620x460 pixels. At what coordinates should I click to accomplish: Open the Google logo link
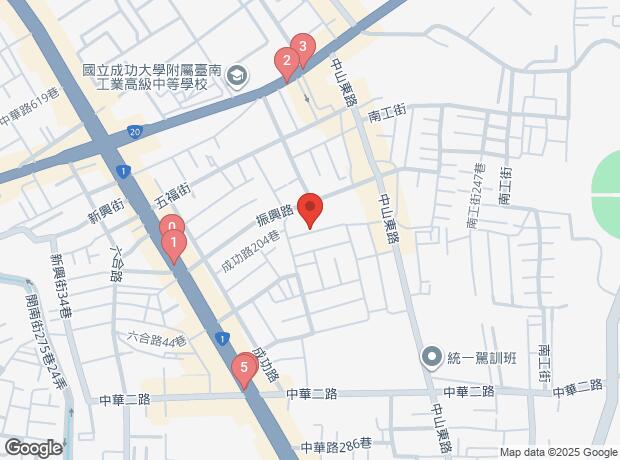(x=32, y=448)
